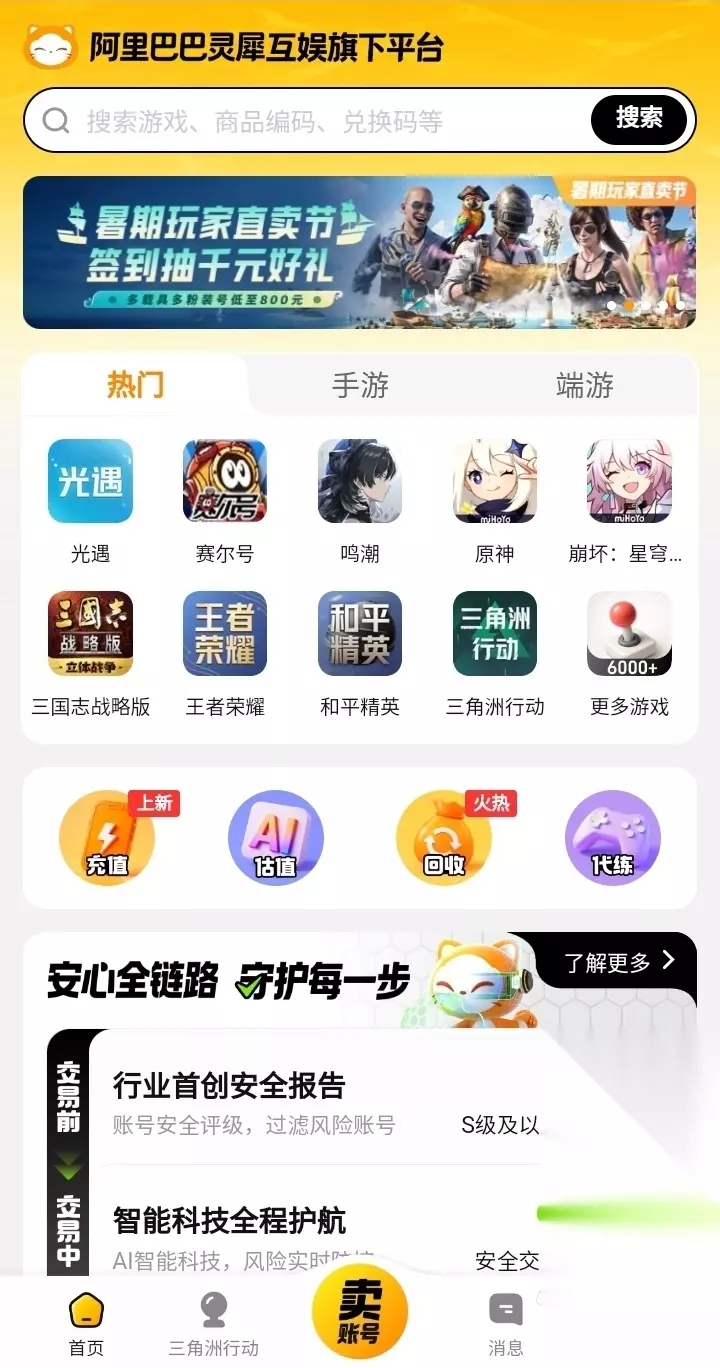Select the 热门 tab
The image size is (720, 1368).
(135, 385)
